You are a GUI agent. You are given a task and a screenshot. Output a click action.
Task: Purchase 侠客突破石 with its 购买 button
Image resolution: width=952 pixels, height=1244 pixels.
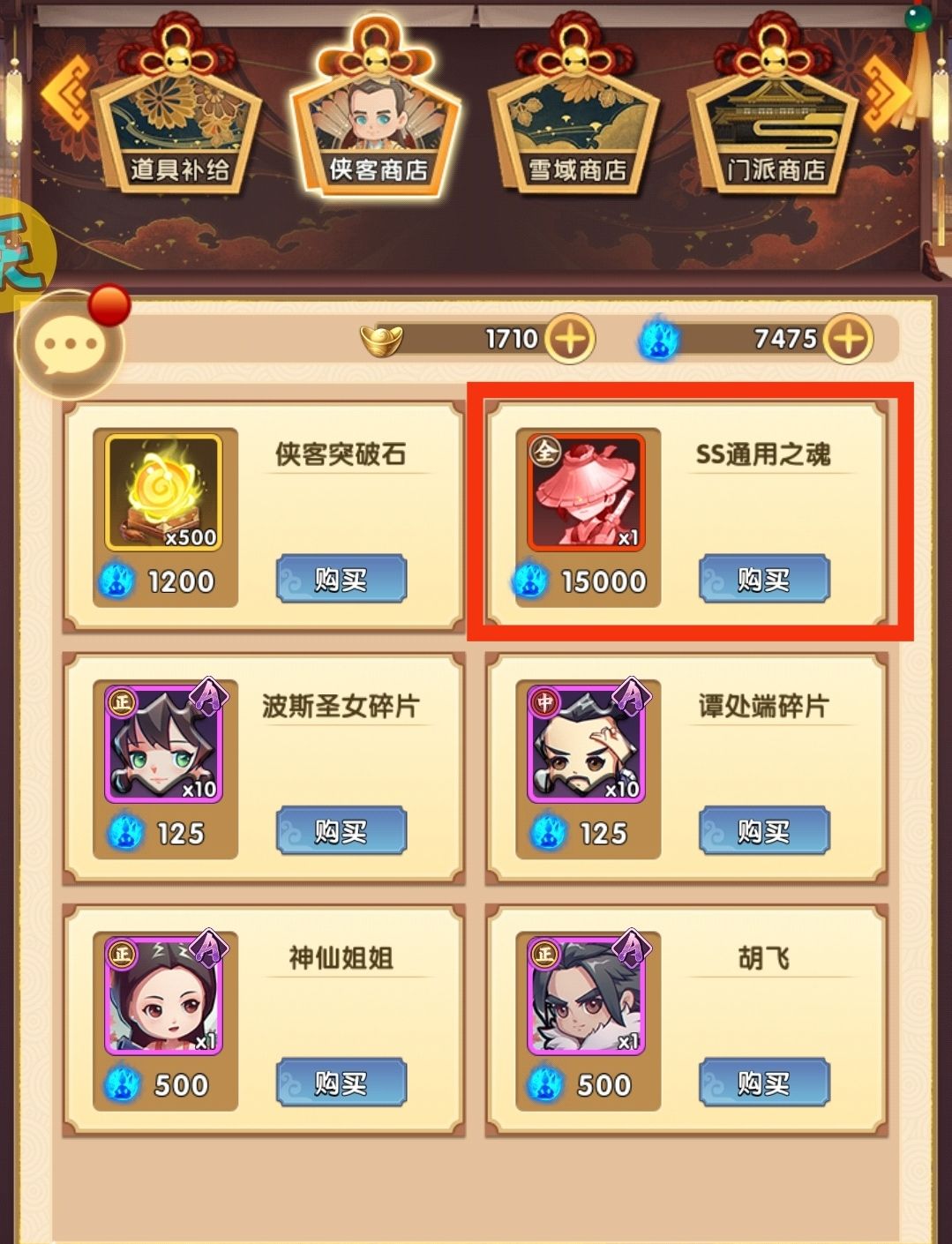click(343, 577)
